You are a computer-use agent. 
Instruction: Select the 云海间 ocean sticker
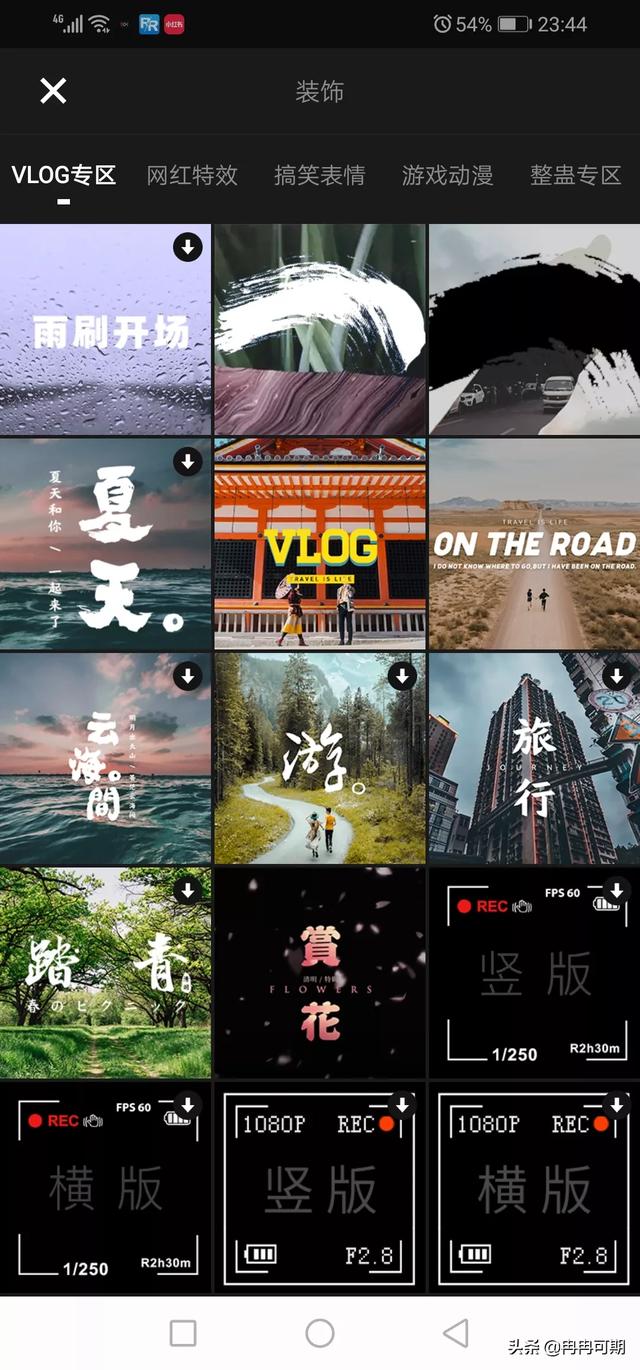[105, 759]
